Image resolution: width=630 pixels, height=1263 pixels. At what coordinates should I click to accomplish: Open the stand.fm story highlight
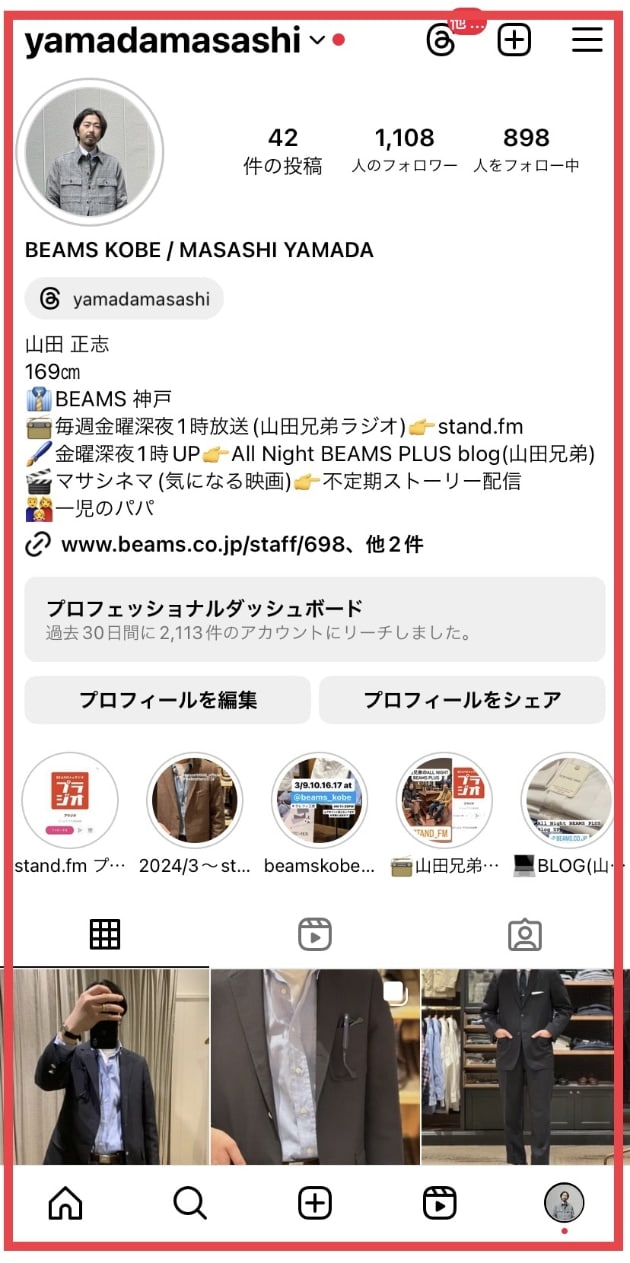pos(70,801)
